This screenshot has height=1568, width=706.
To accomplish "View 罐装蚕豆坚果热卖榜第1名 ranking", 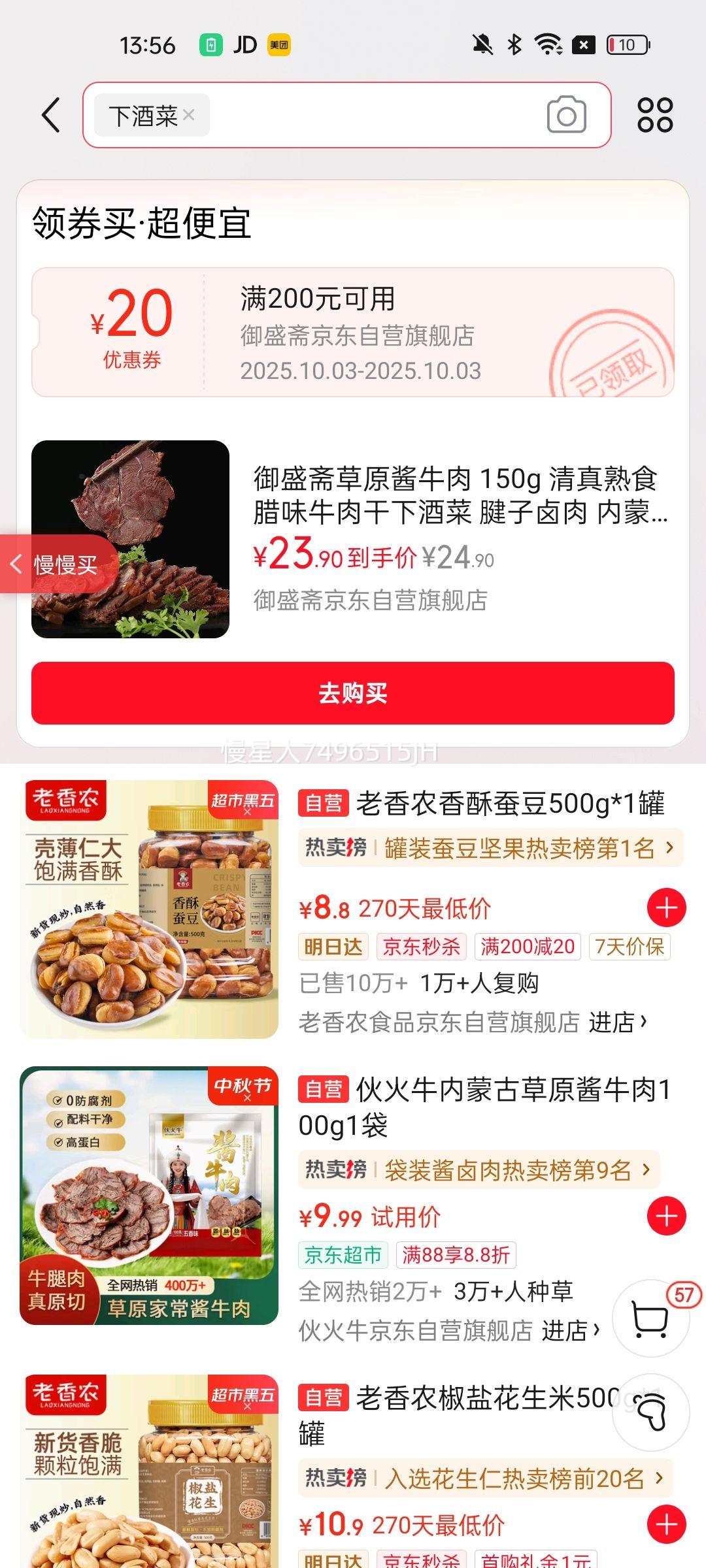I will coord(490,848).
